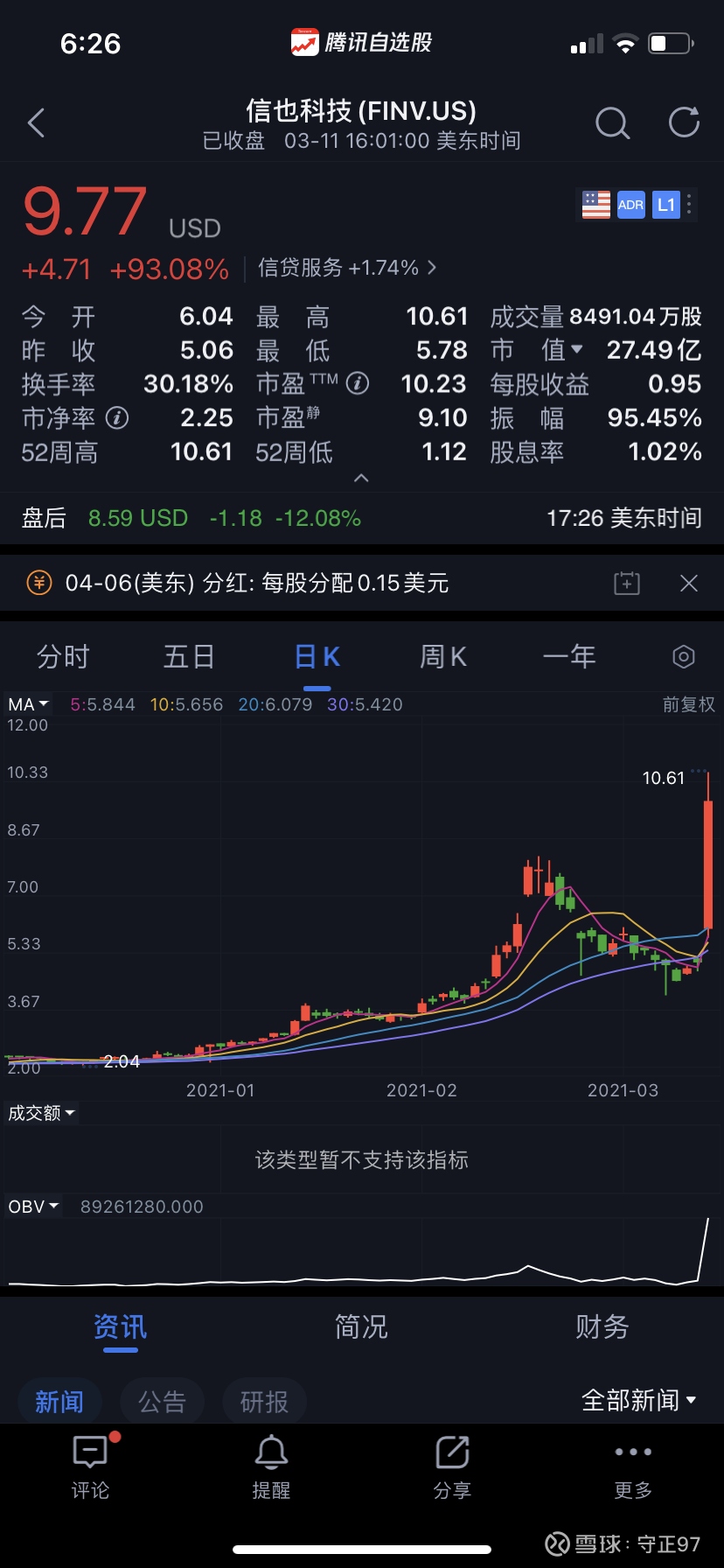724x1568 pixels.
Task: Select the 周K chart tab
Action: click(443, 656)
